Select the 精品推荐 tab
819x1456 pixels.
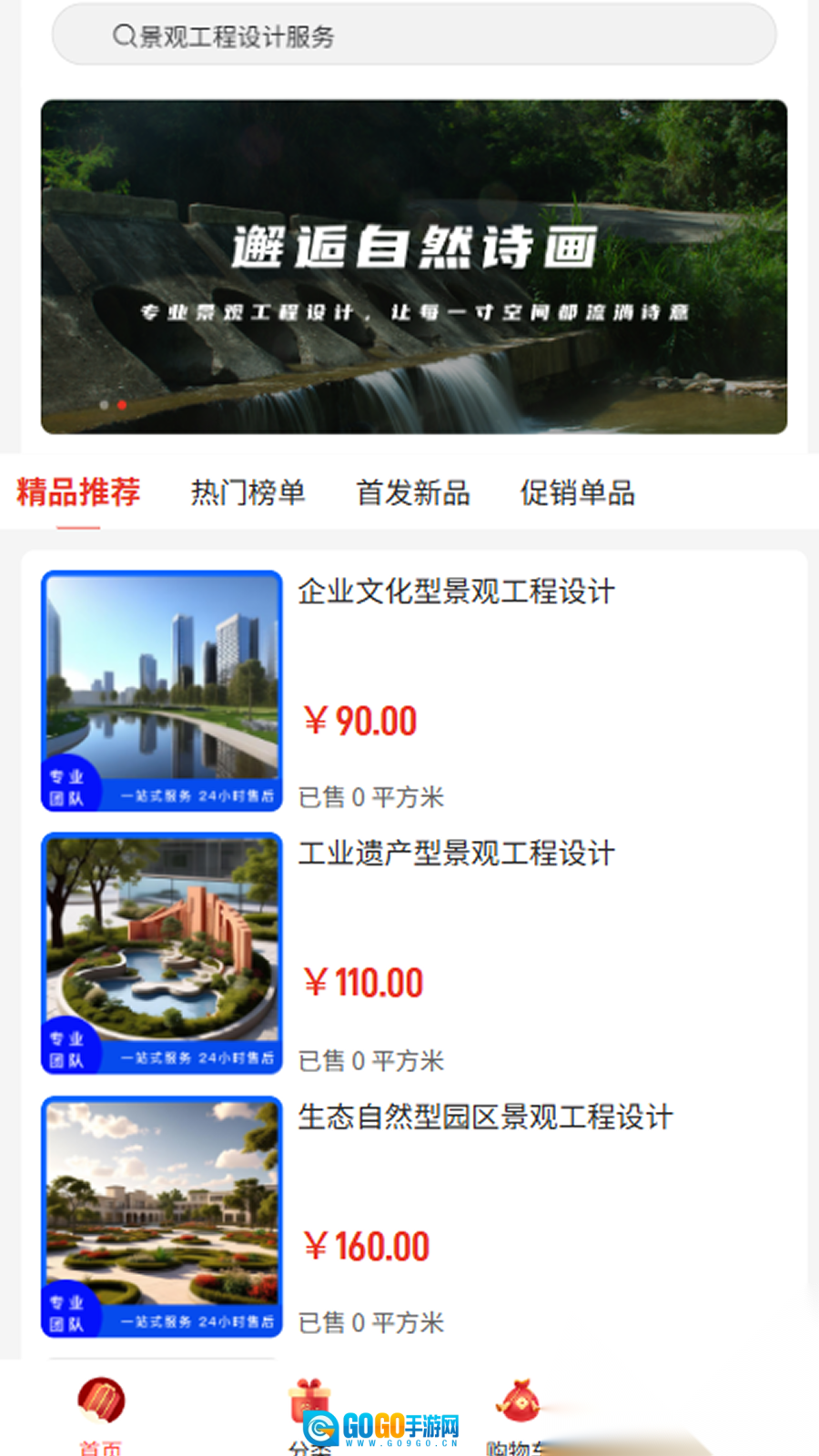tap(78, 492)
